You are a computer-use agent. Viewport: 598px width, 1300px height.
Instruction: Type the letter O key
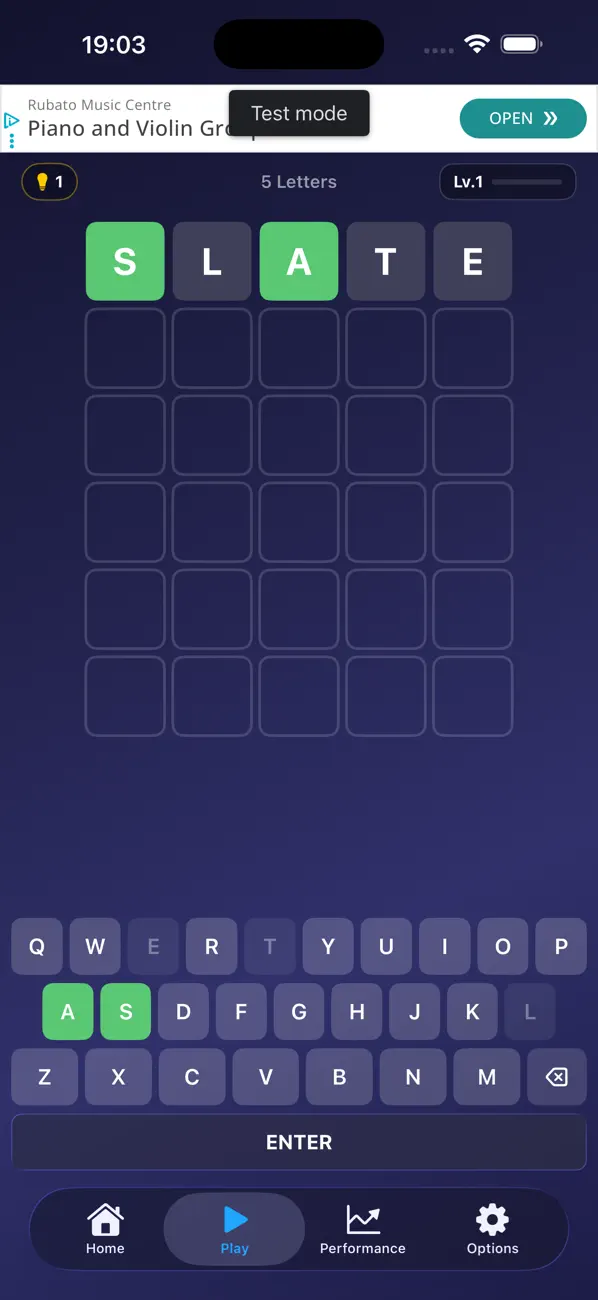pos(503,947)
